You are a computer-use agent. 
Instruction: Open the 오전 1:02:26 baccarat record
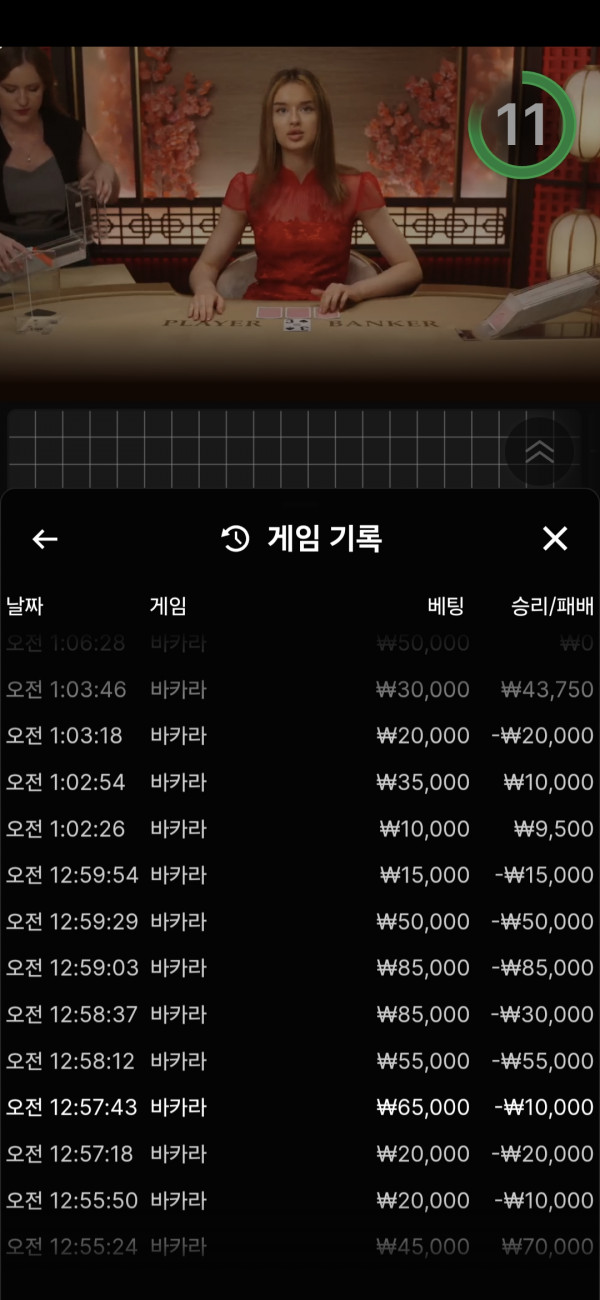click(x=300, y=828)
